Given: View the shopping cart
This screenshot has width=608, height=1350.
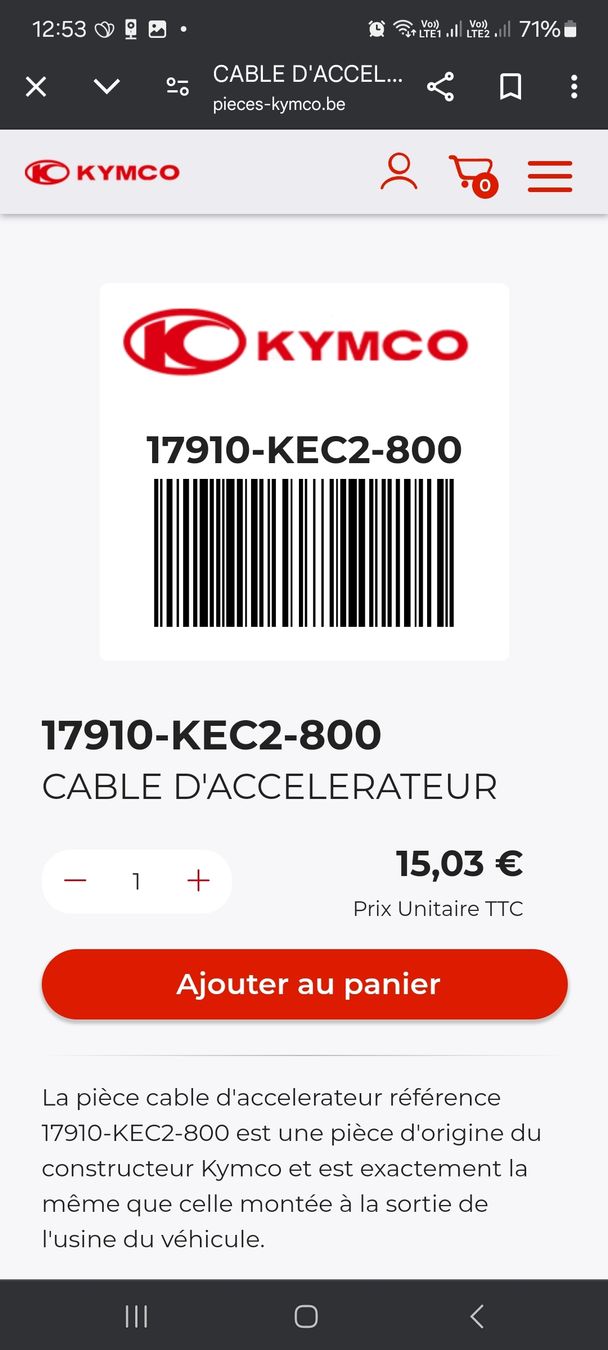Looking at the screenshot, I should pos(473,174).
